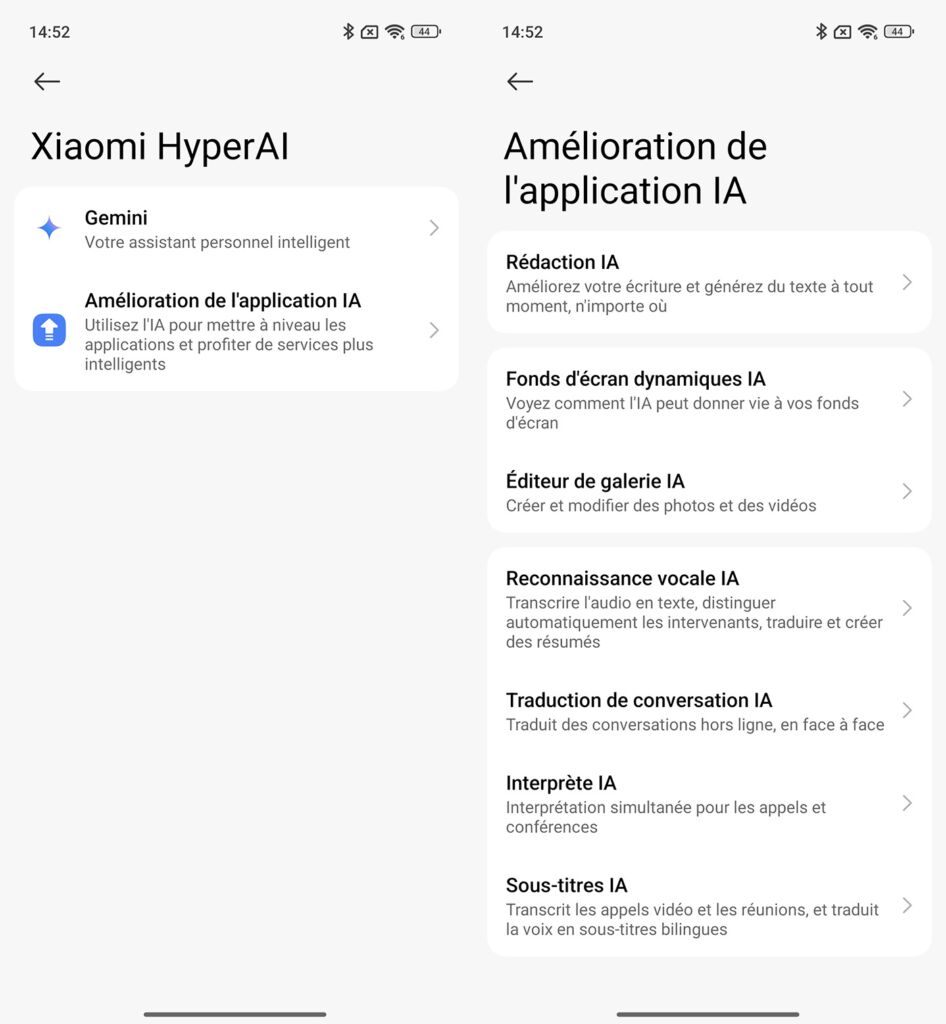Tap the 14:52 clock display
The height and width of the screenshot is (1024, 946).
pyautogui.click(x=51, y=31)
